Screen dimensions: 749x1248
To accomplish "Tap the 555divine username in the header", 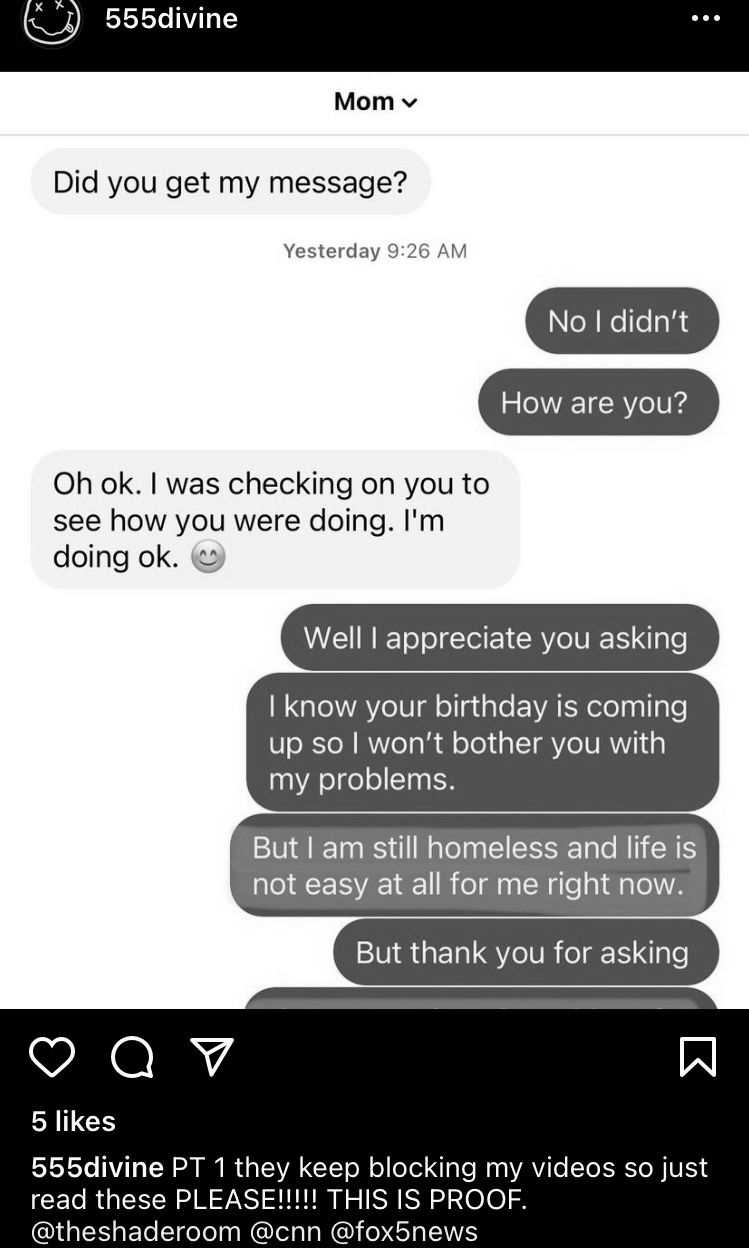I will pos(171,18).
